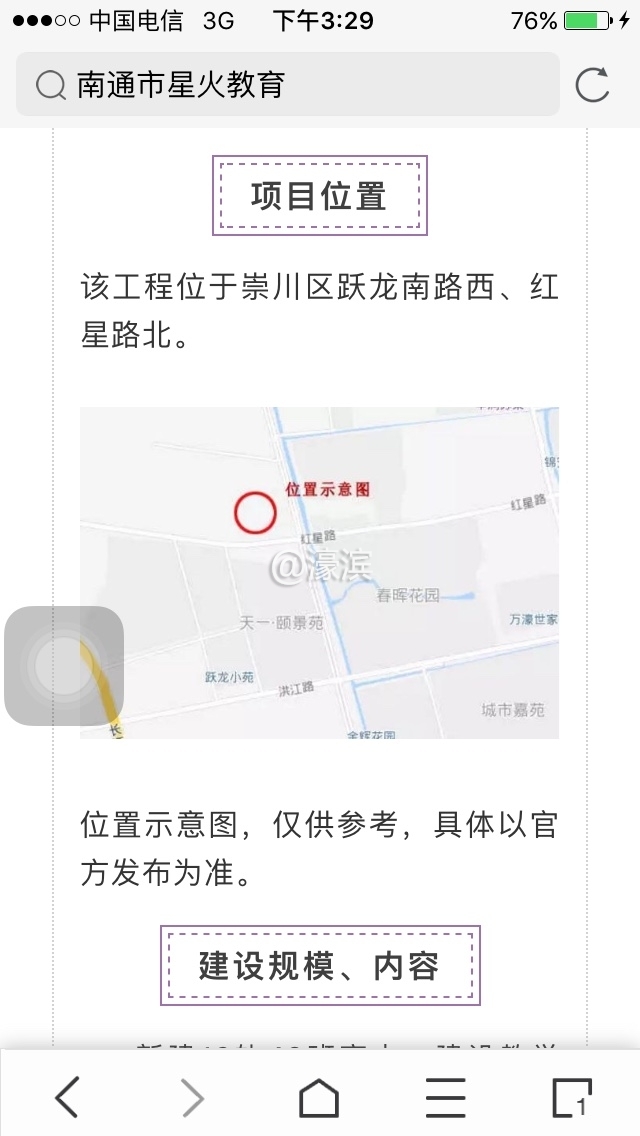Tap the search address bar
Image resolution: width=640 pixels, height=1136 pixels.
pos(288,85)
